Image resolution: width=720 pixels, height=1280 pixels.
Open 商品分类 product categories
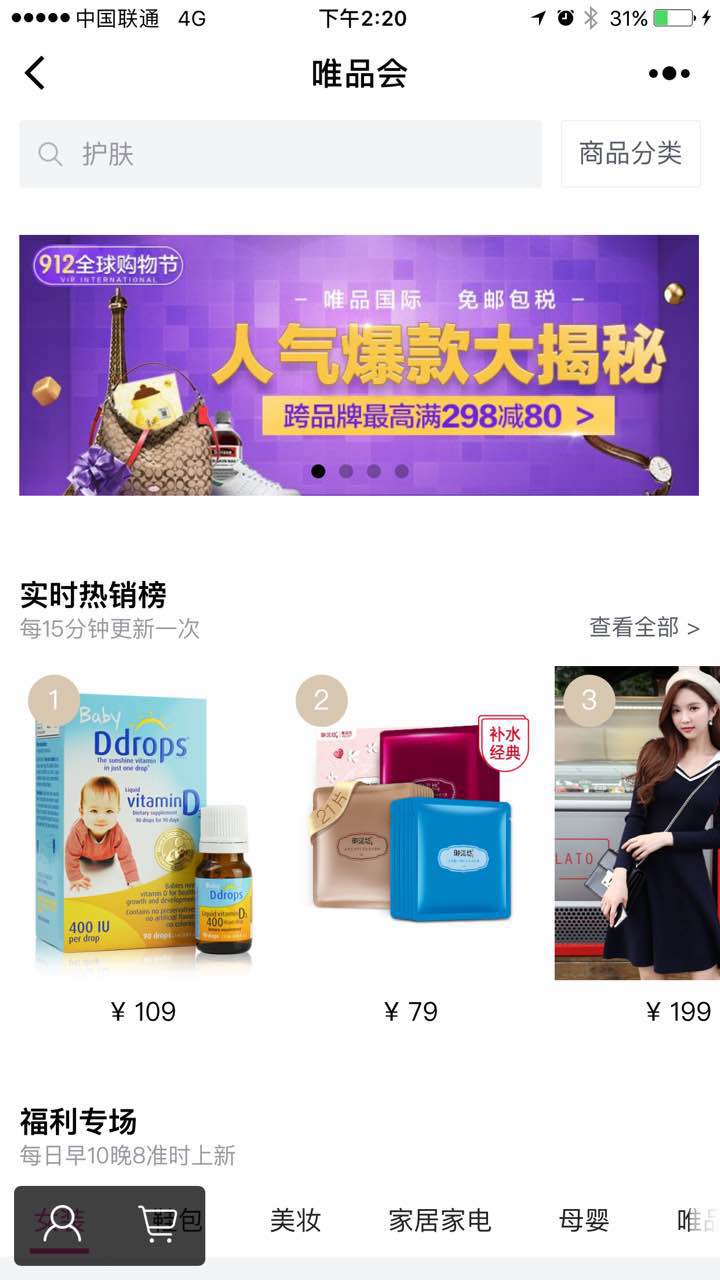pos(630,153)
